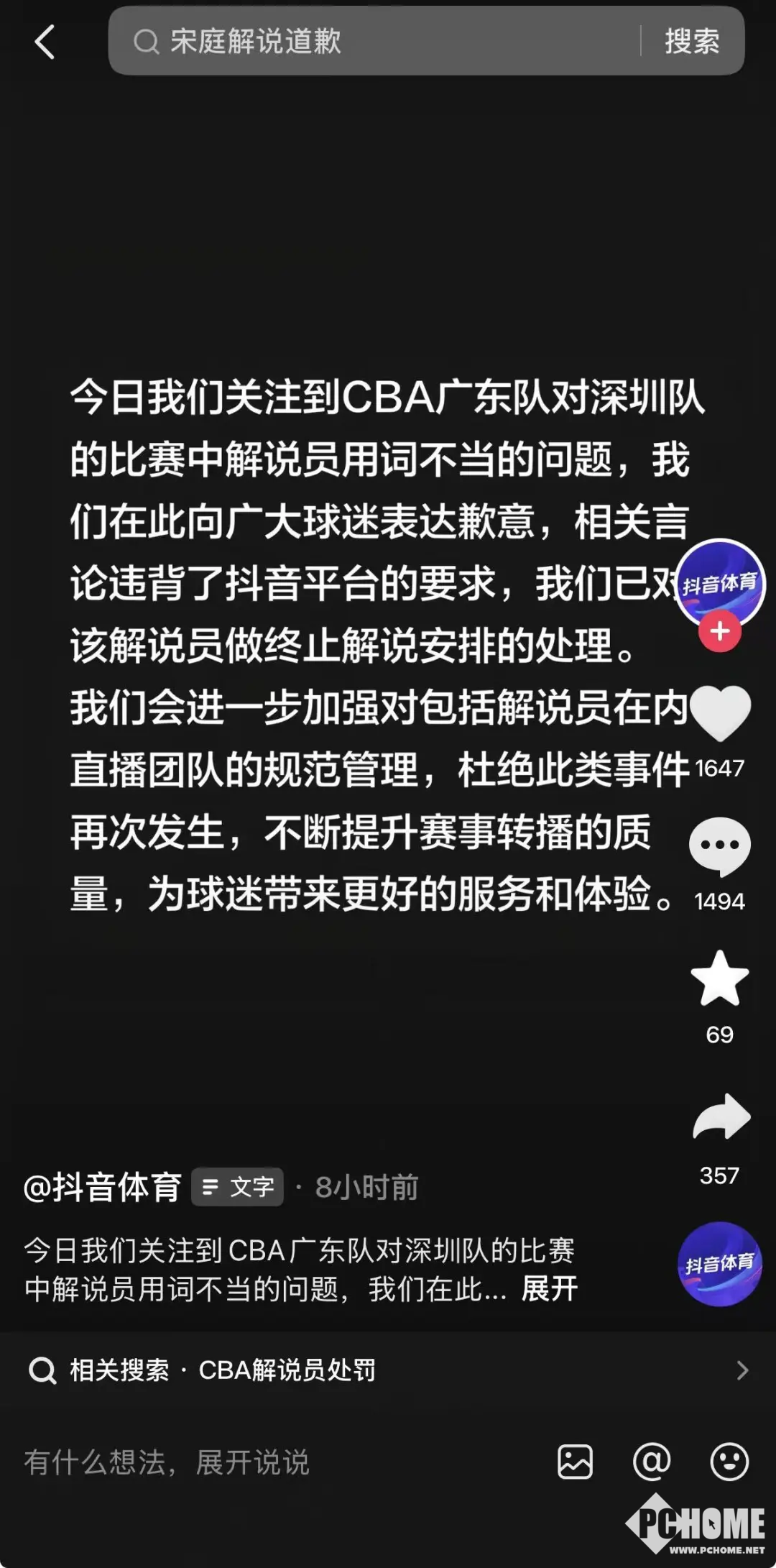This screenshot has height=1568, width=776.
Task: Open the comments bubble icon
Action: click(x=720, y=845)
